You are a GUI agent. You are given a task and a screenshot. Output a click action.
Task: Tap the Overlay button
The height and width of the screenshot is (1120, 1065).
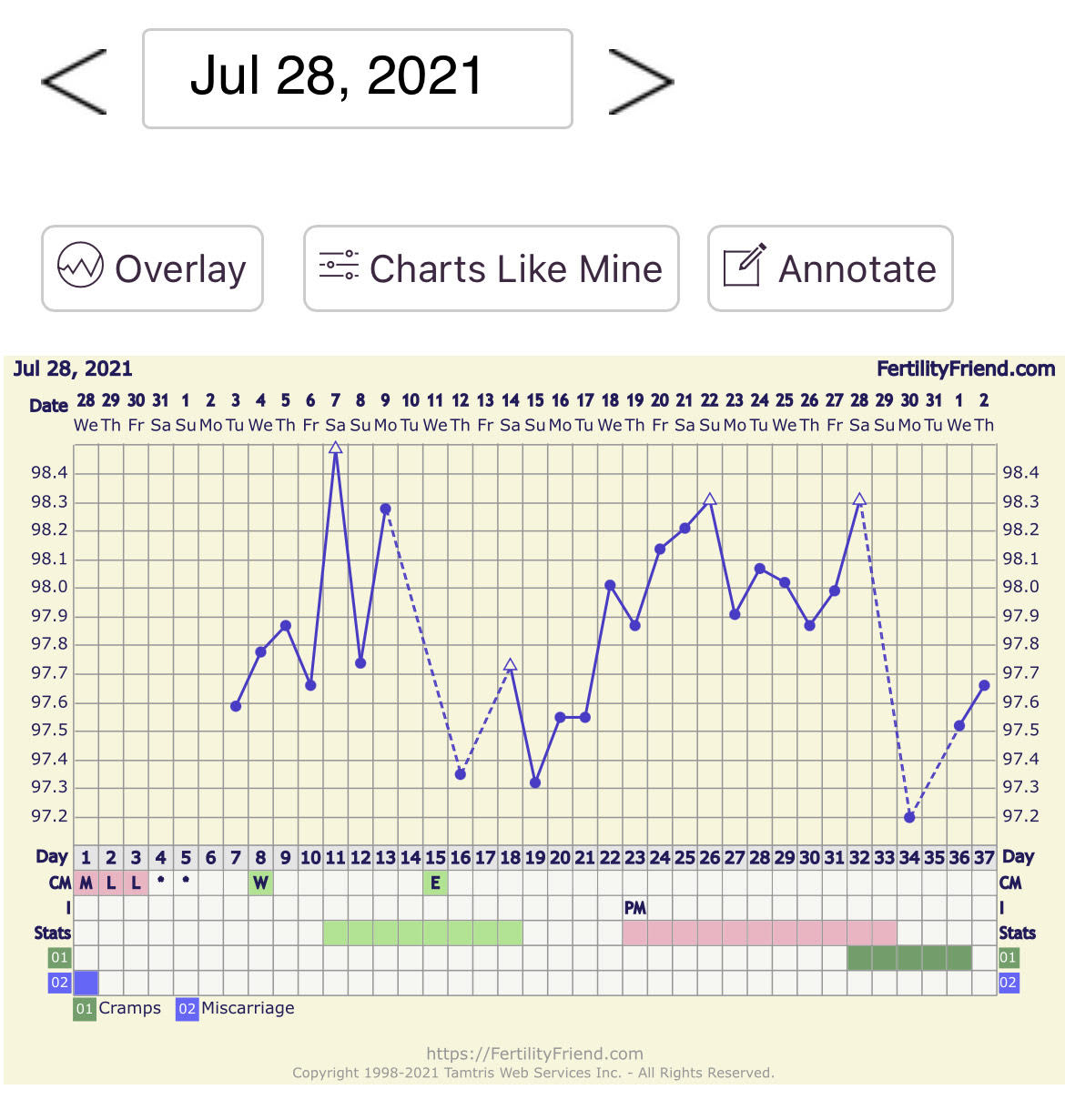(x=152, y=268)
